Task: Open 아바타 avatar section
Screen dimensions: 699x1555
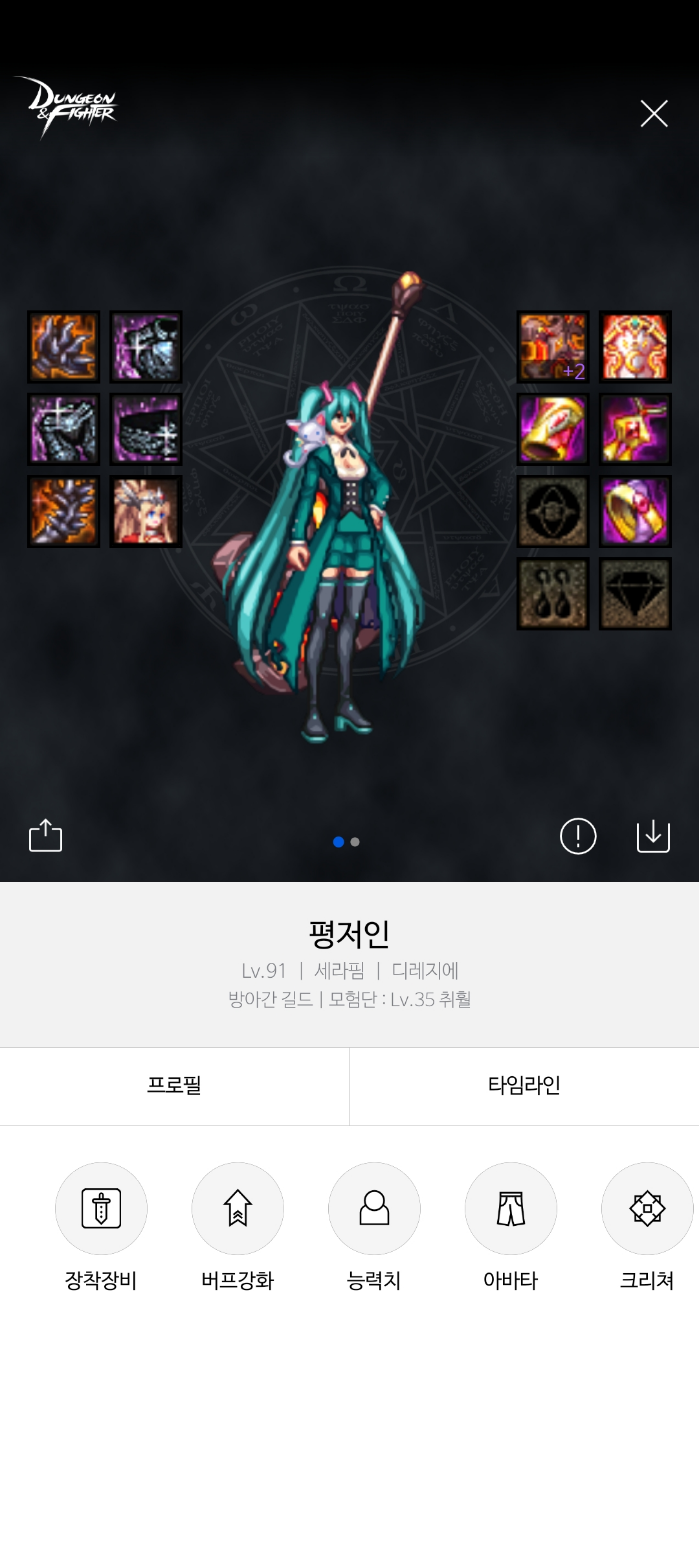Action: coord(510,1208)
